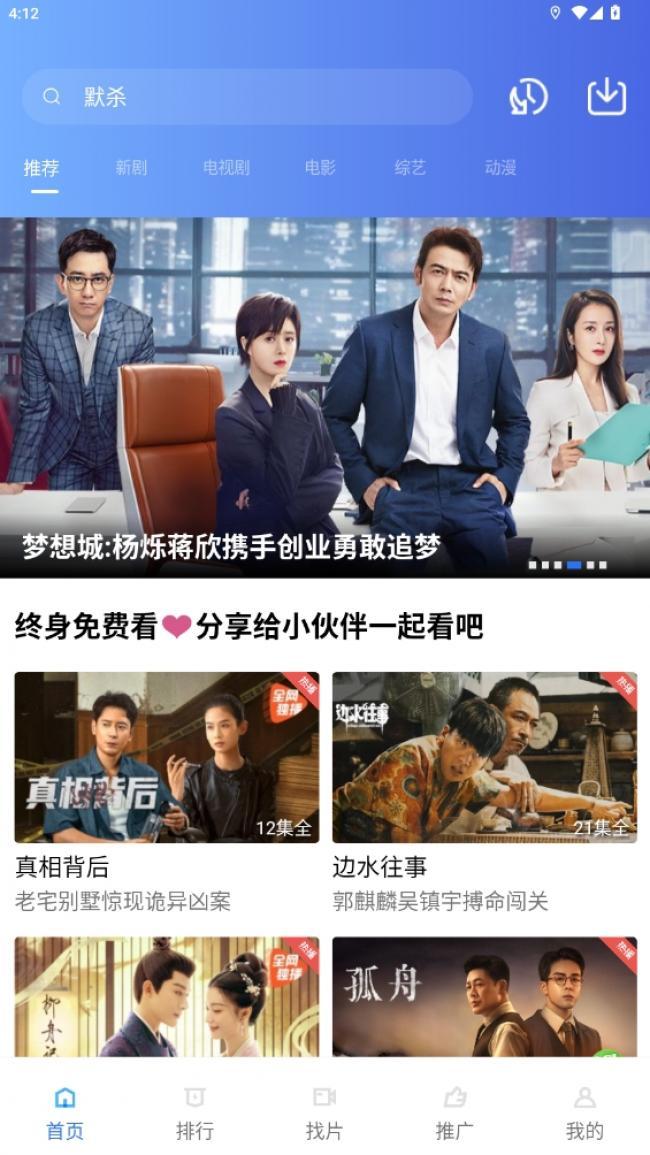This screenshot has height=1155, width=650.
Task: Open the 动漫 tab
Action: (500, 168)
